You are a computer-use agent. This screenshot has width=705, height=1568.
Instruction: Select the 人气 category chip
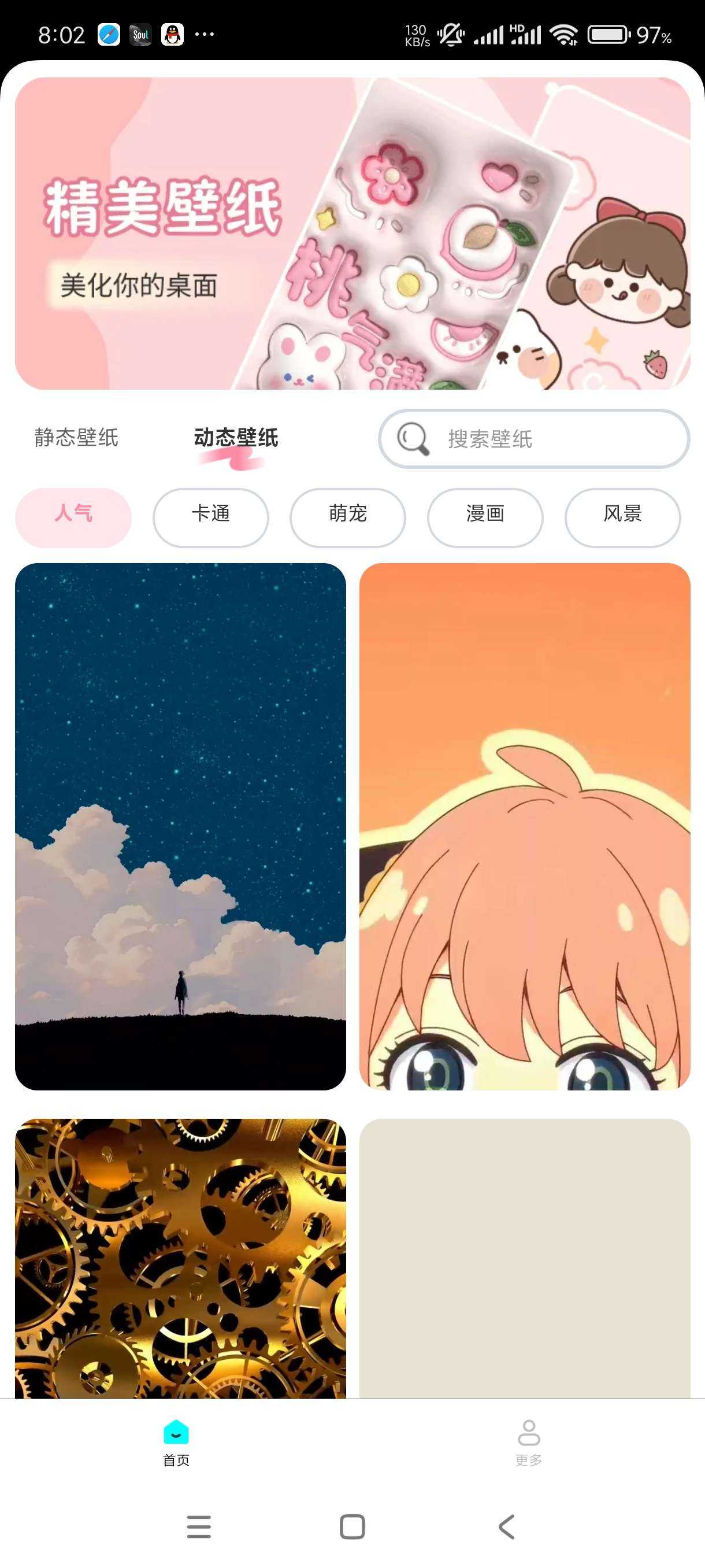pos(73,517)
